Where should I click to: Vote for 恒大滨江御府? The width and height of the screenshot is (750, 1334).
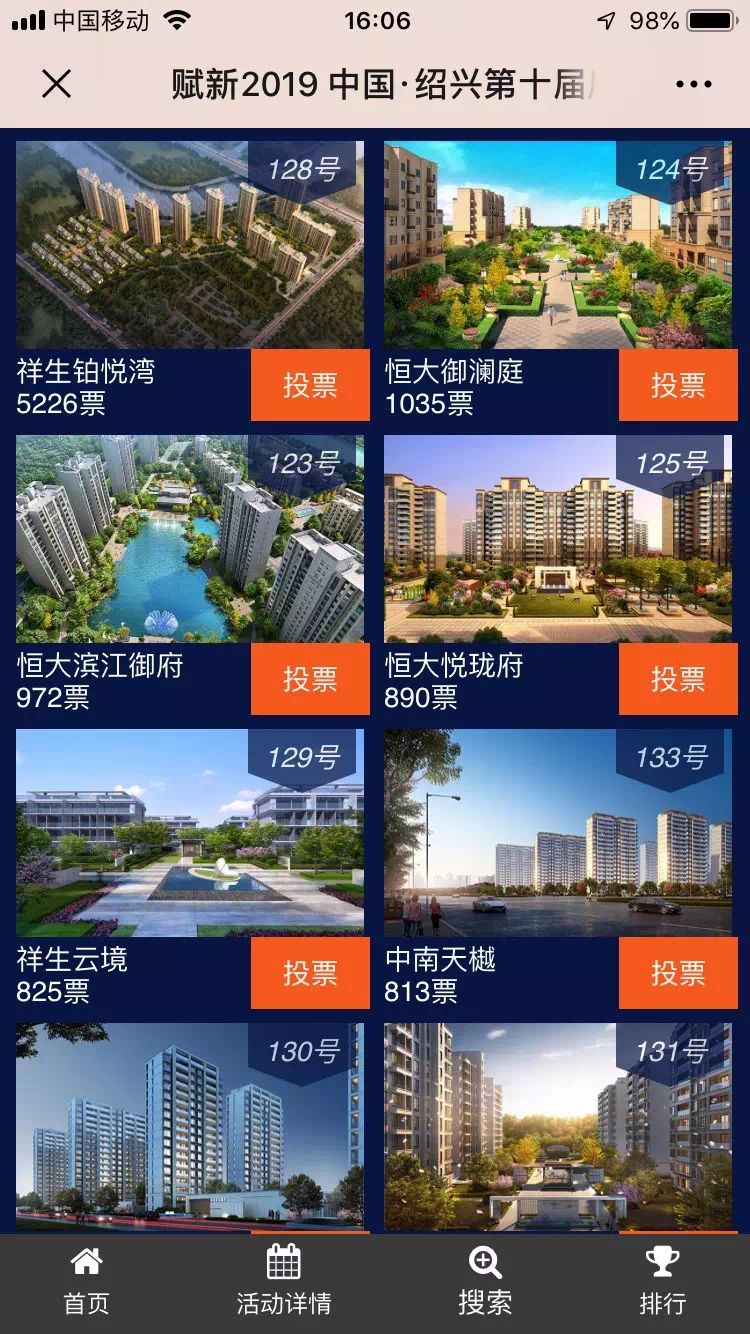click(310, 679)
